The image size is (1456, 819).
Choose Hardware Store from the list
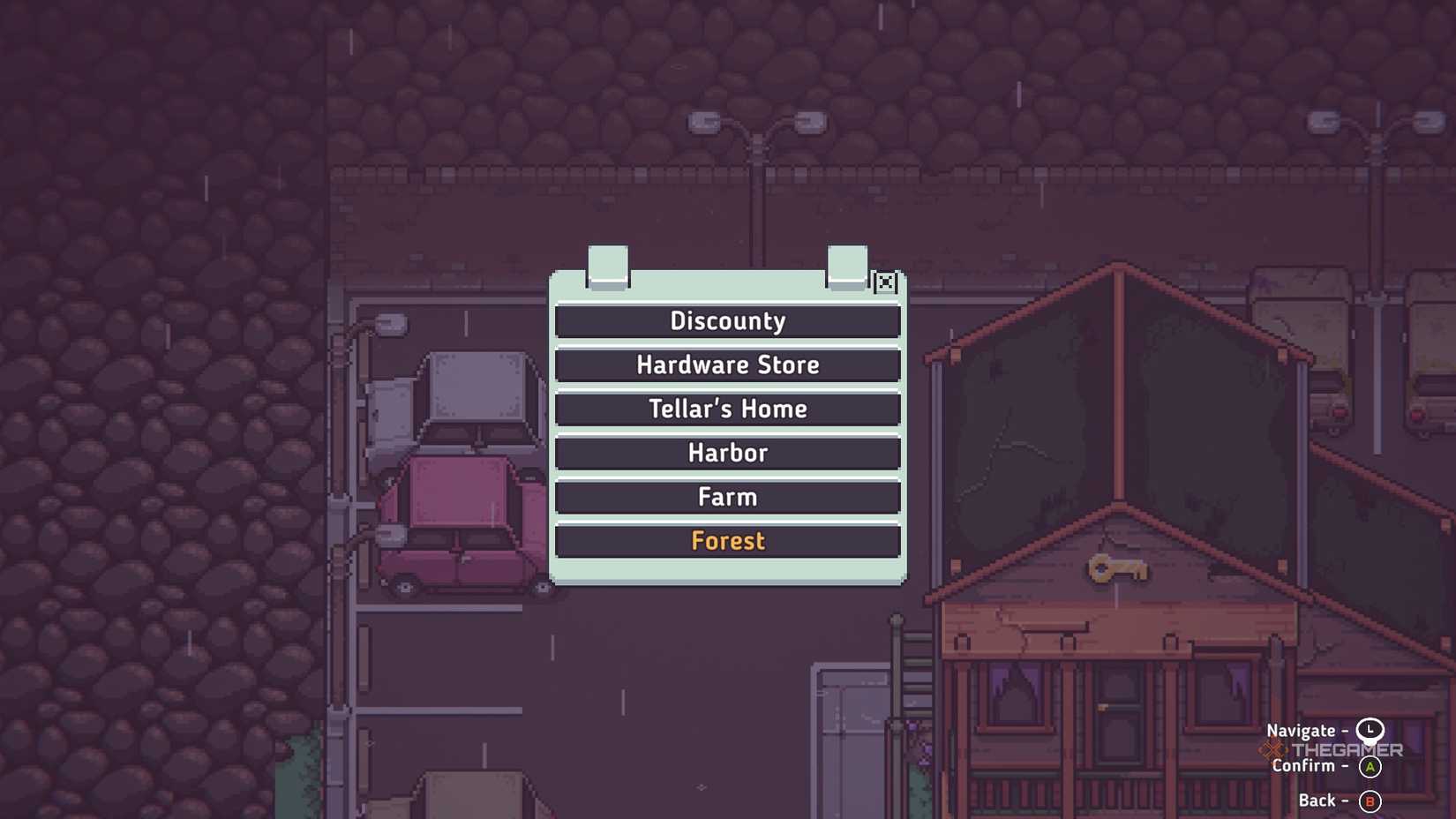coord(727,365)
